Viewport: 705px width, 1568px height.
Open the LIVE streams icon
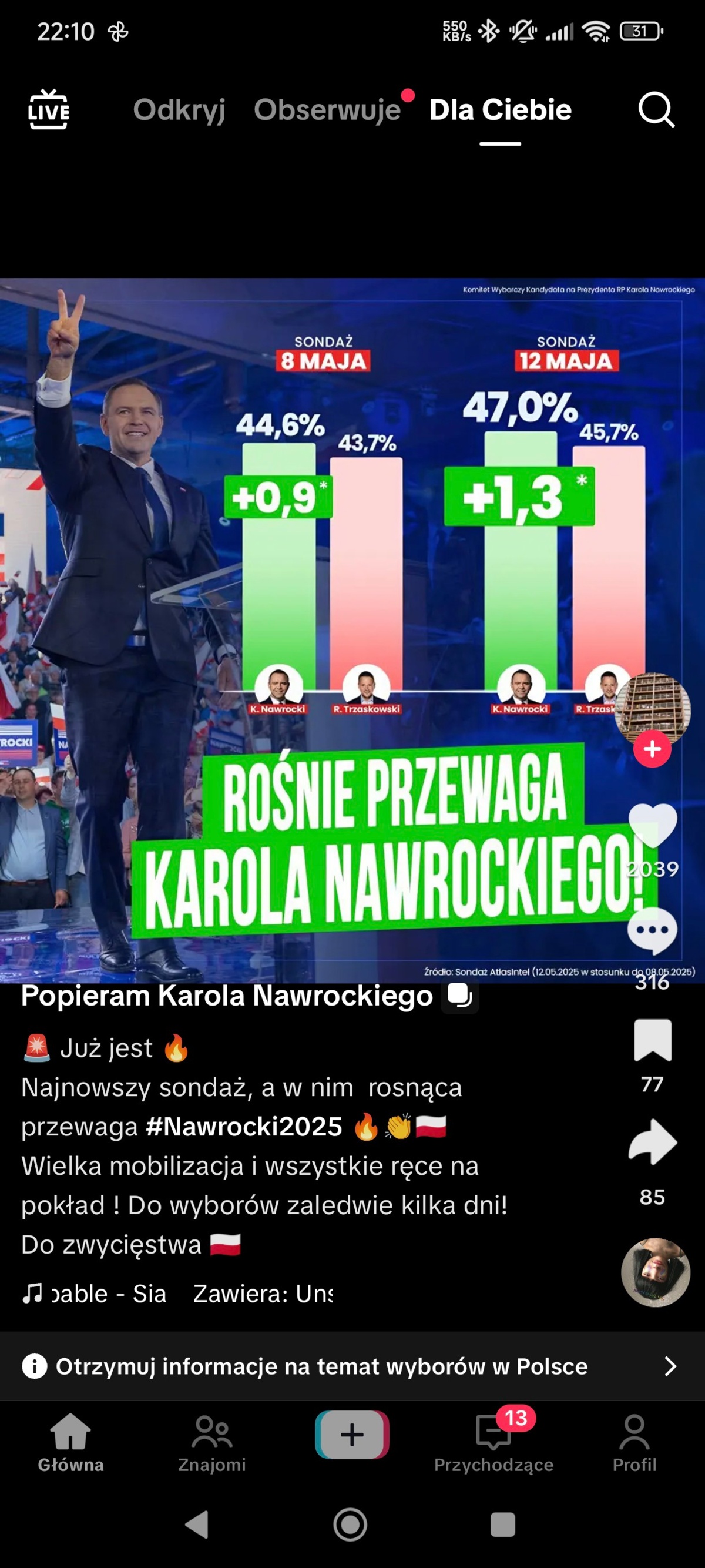[49, 109]
